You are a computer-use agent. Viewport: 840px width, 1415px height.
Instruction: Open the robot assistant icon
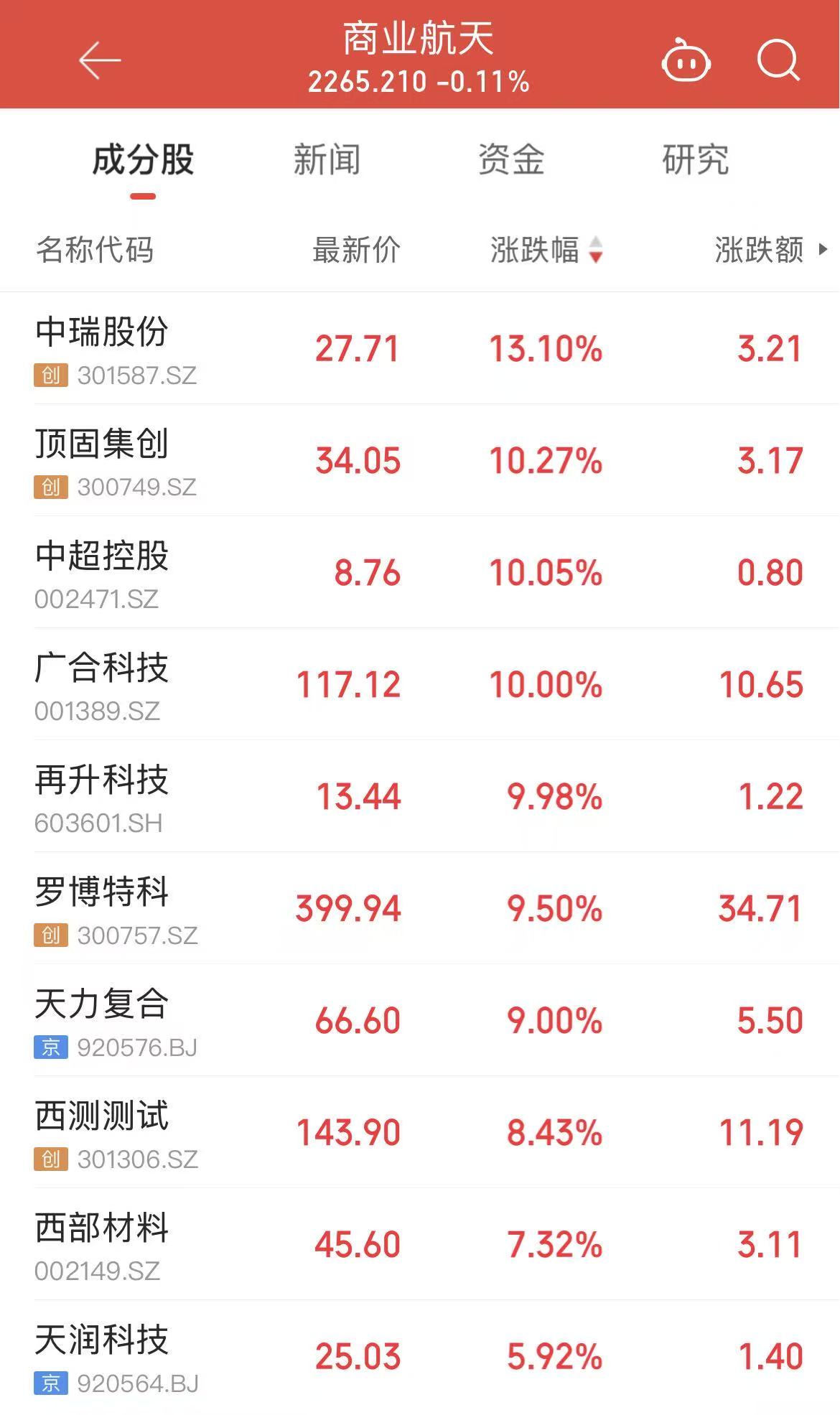coord(686,62)
